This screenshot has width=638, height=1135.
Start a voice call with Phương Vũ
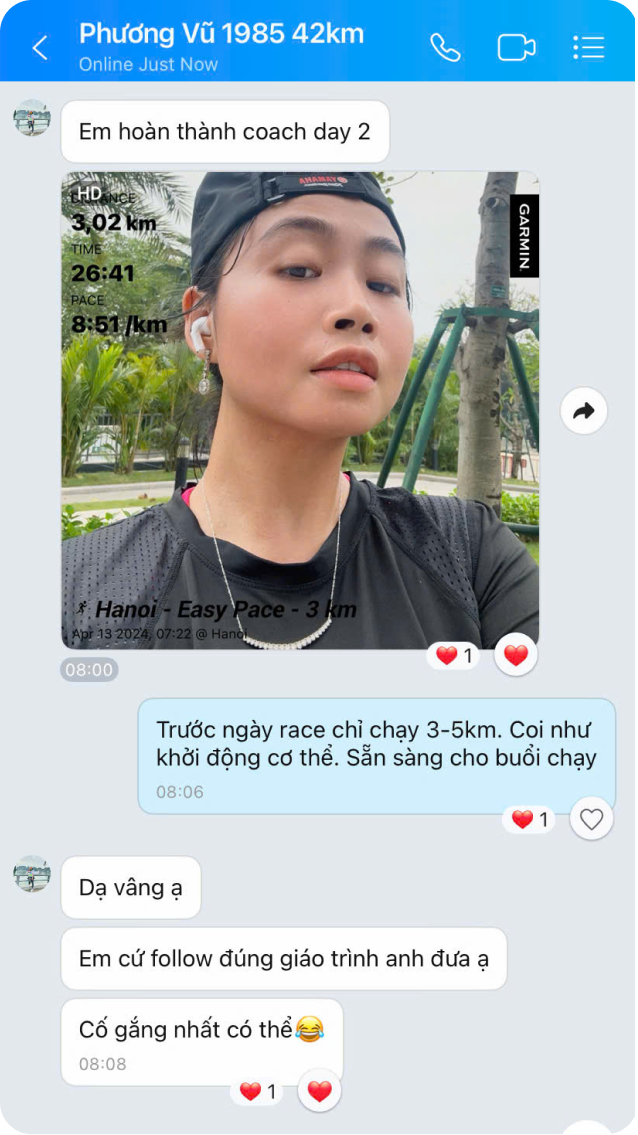[x=445, y=47]
